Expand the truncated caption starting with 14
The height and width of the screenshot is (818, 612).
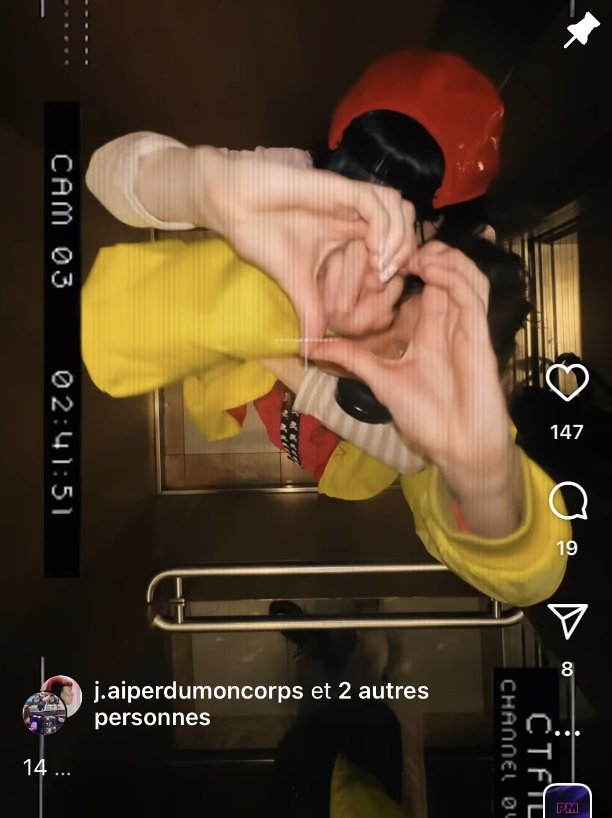click(x=47, y=770)
